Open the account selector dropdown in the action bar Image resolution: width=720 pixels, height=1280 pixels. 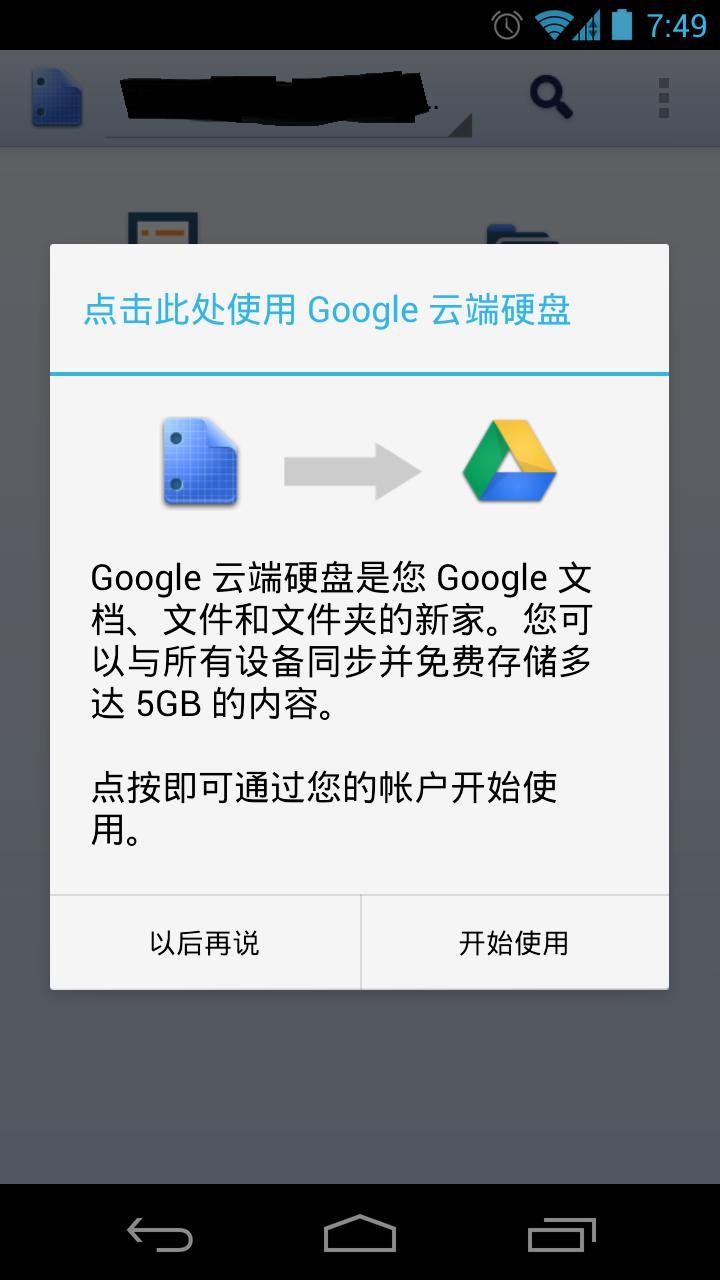point(290,97)
